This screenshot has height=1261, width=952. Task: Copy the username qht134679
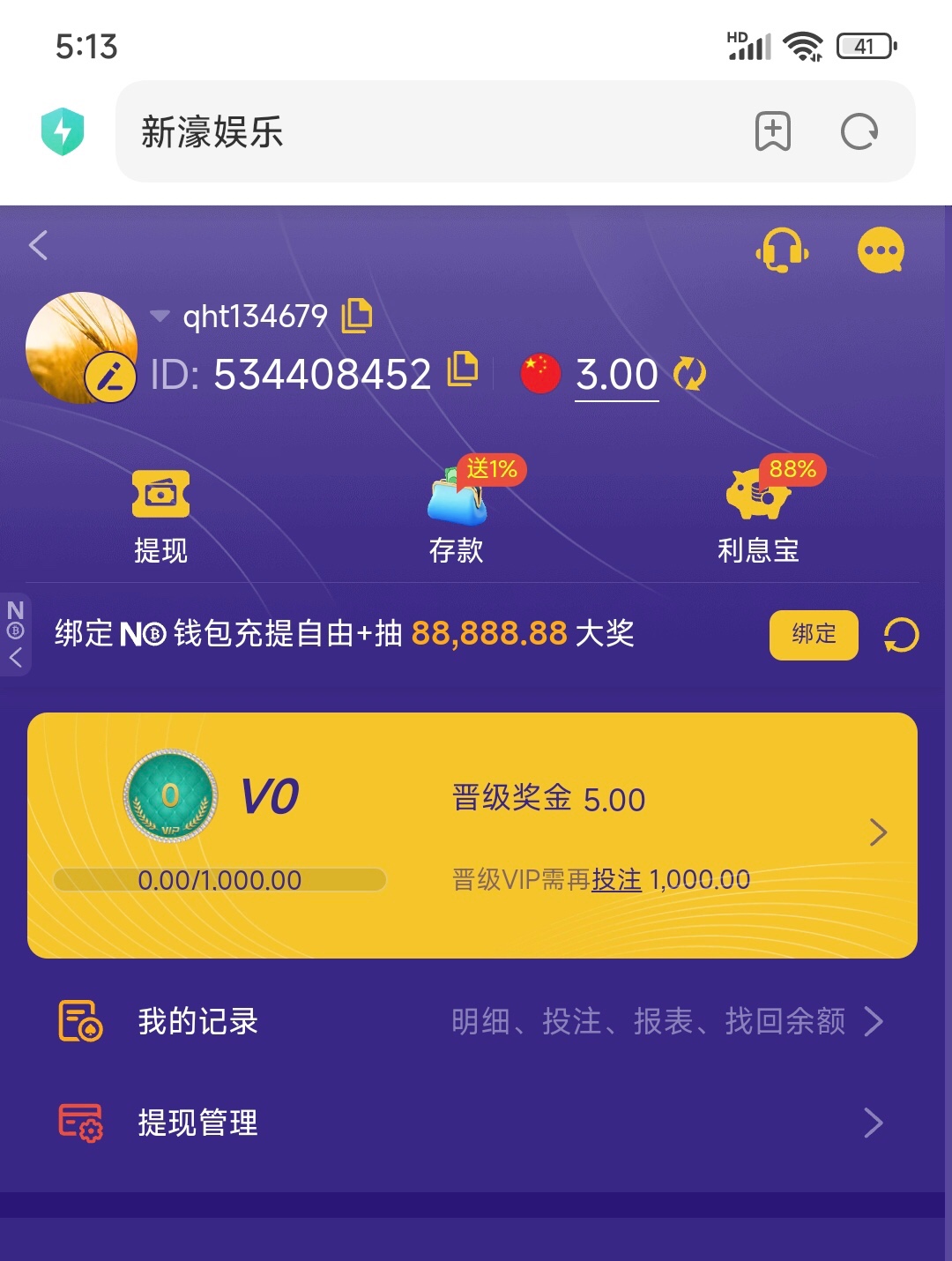[x=357, y=316]
